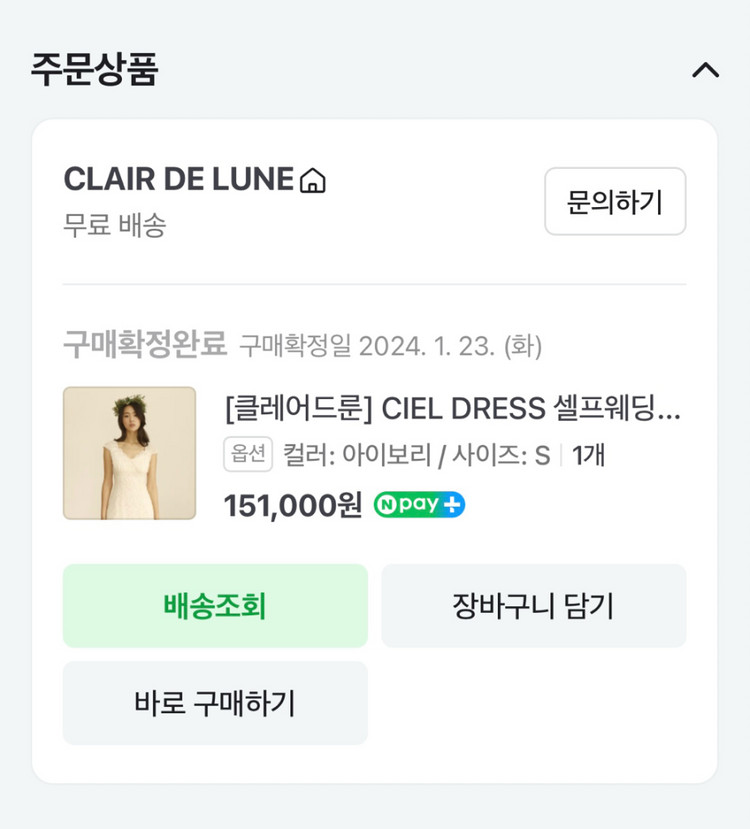Viewport: 750px width, 829px height.
Task: Collapse the 주문상품 section using the chevron
Action: click(x=706, y=69)
